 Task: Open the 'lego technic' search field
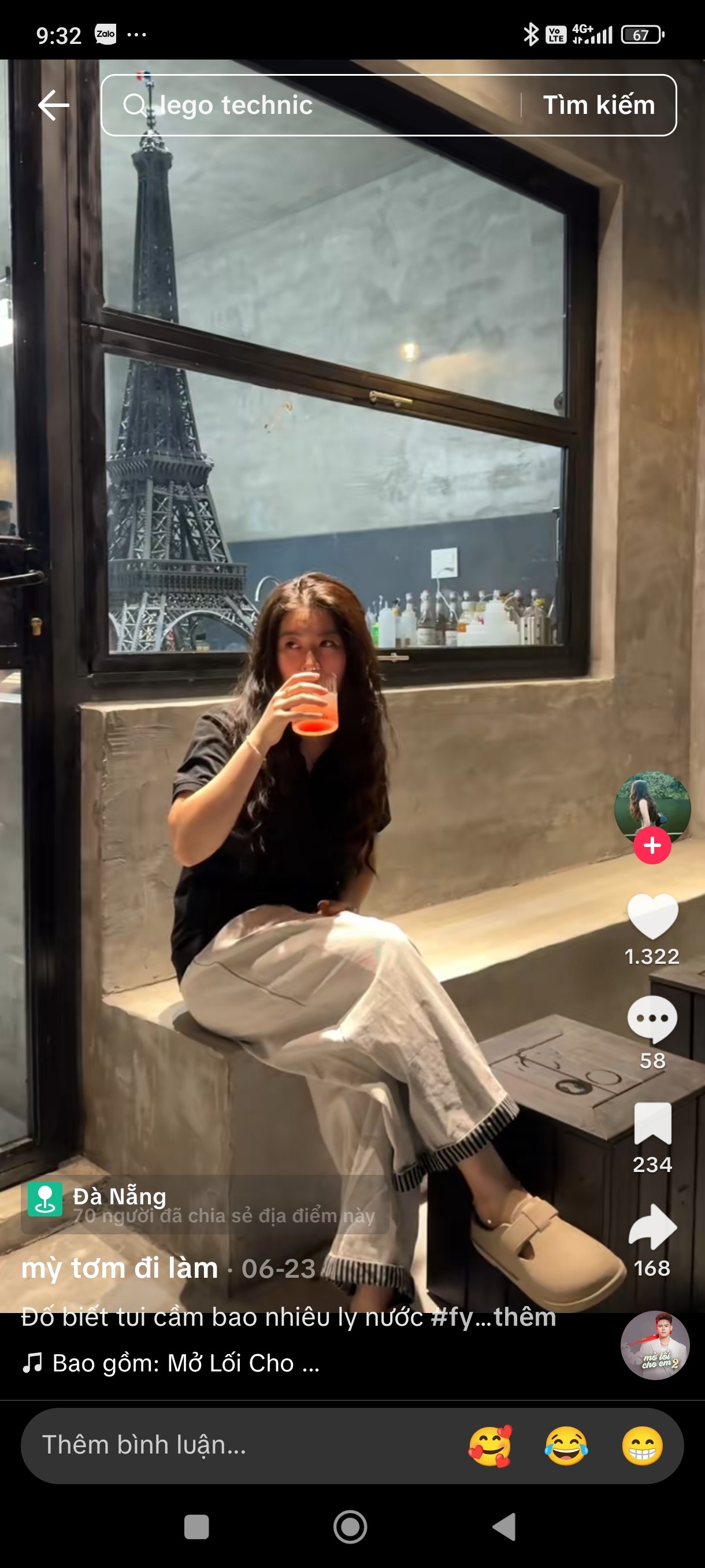tap(310, 105)
